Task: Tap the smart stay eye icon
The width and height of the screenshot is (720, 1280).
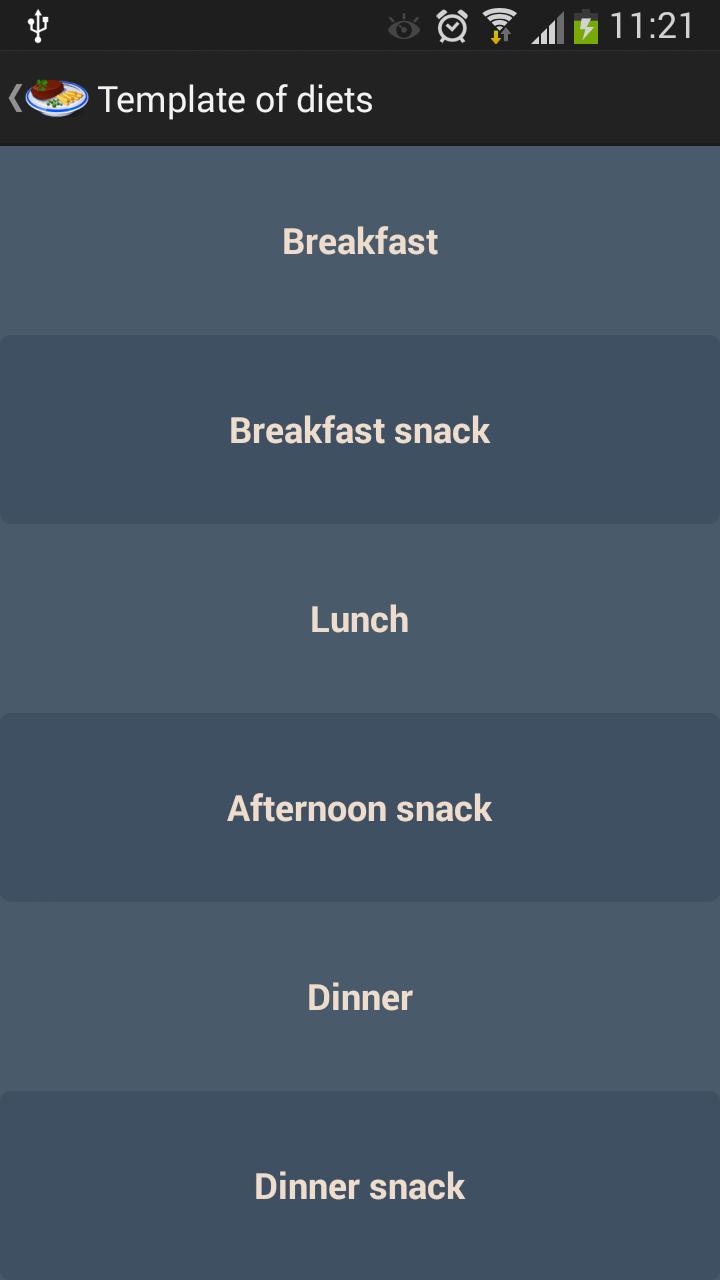Action: point(403,25)
